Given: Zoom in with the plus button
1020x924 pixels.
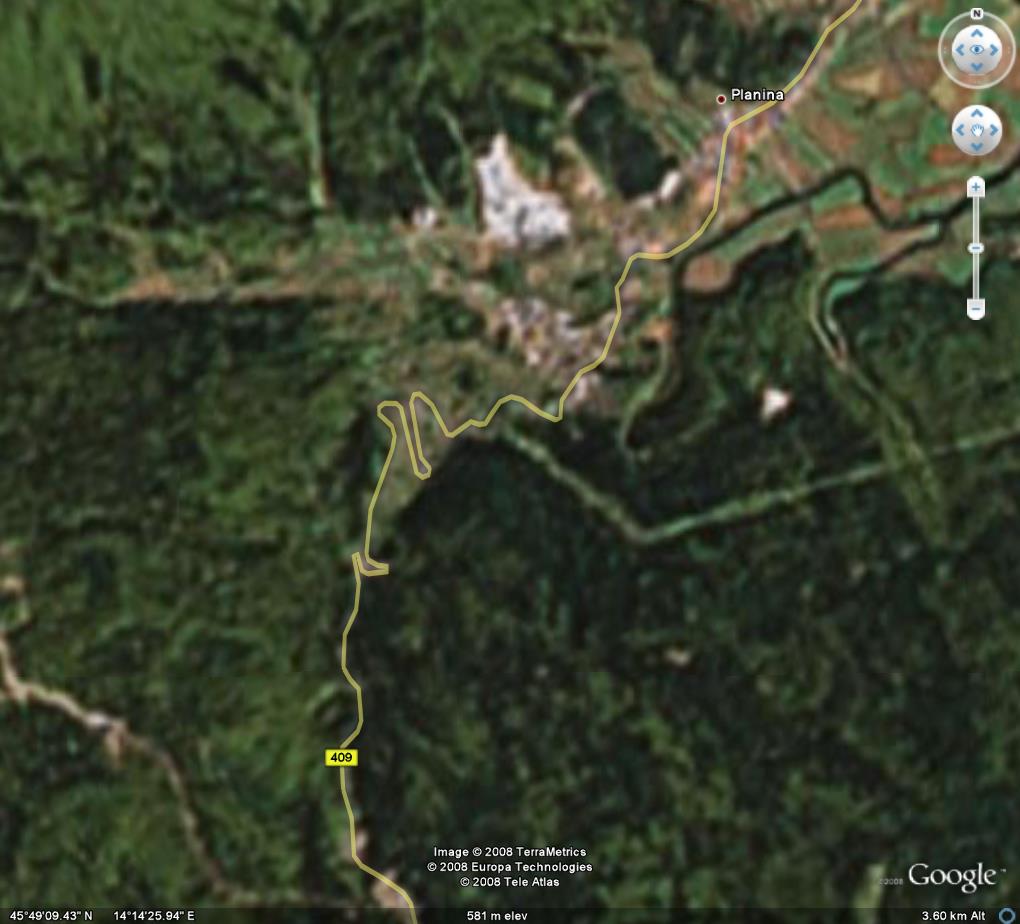Looking at the screenshot, I should click(976, 187).
